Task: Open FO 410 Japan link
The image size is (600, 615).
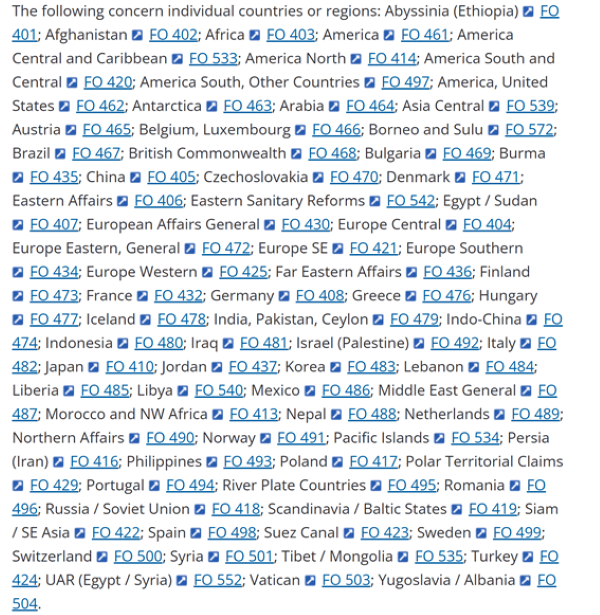Action: click(x=130, y=367)
